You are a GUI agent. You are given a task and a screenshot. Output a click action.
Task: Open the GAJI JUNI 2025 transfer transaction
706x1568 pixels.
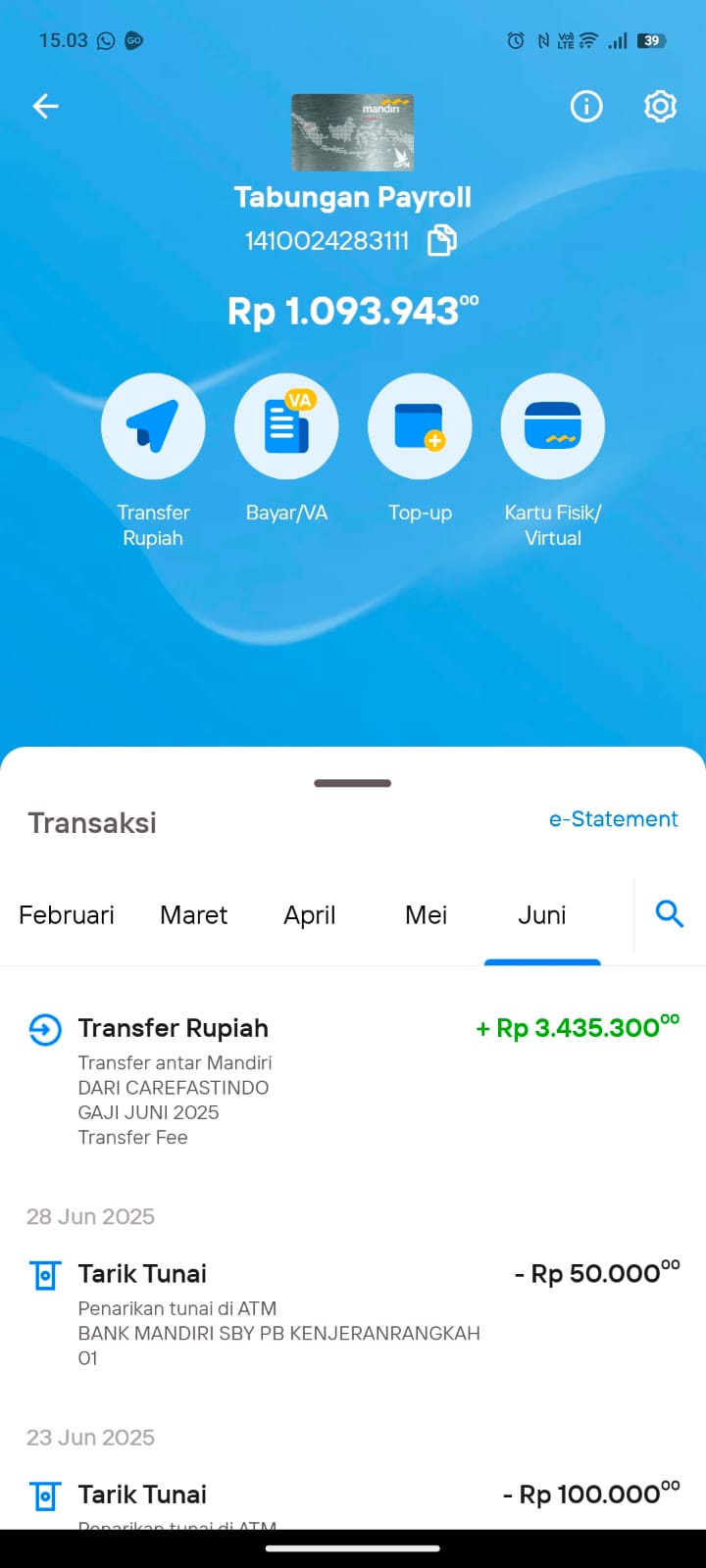click(353, 1082)
